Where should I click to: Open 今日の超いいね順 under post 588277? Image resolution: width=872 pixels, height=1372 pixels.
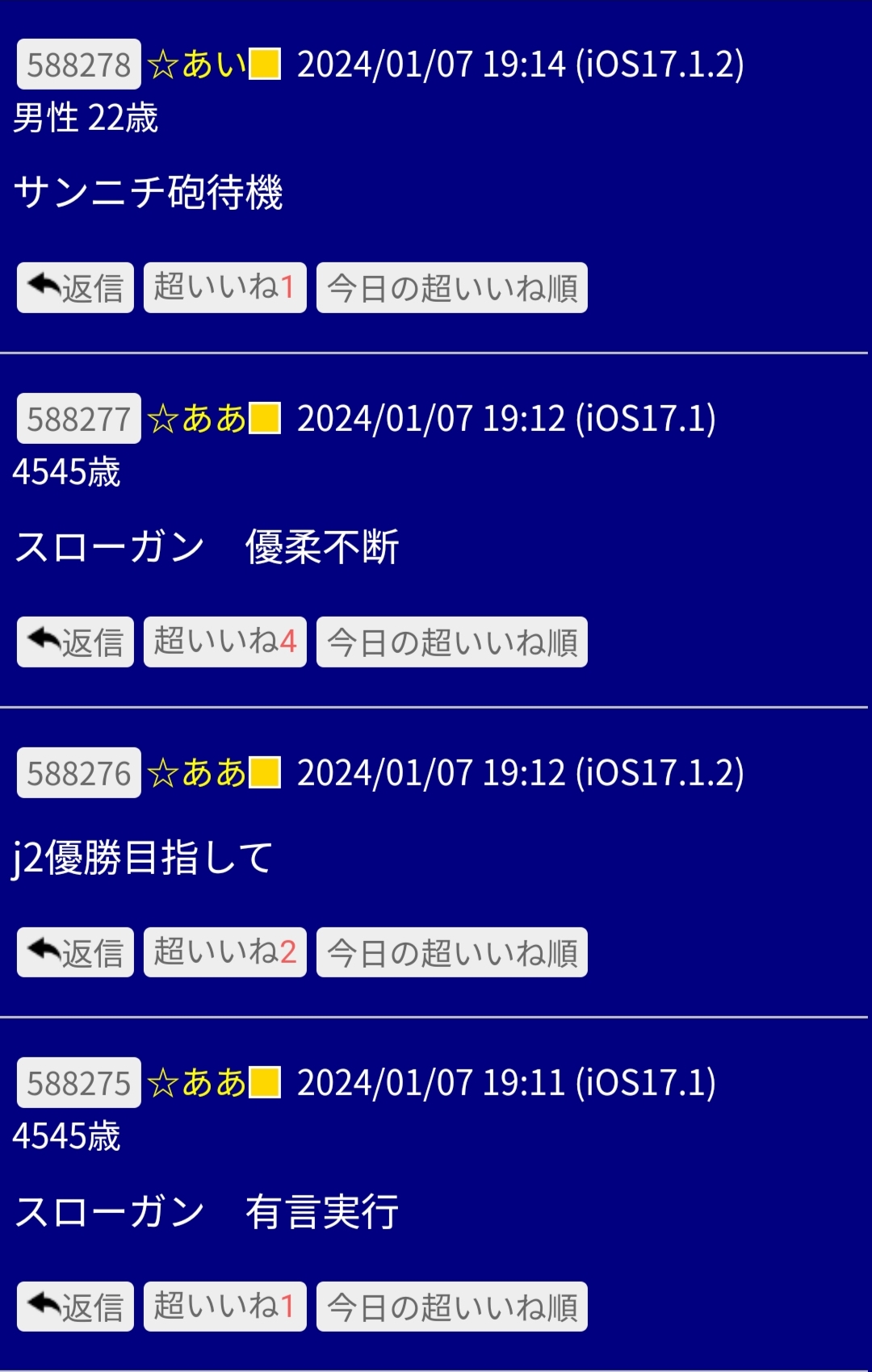(x=451, y=642)
